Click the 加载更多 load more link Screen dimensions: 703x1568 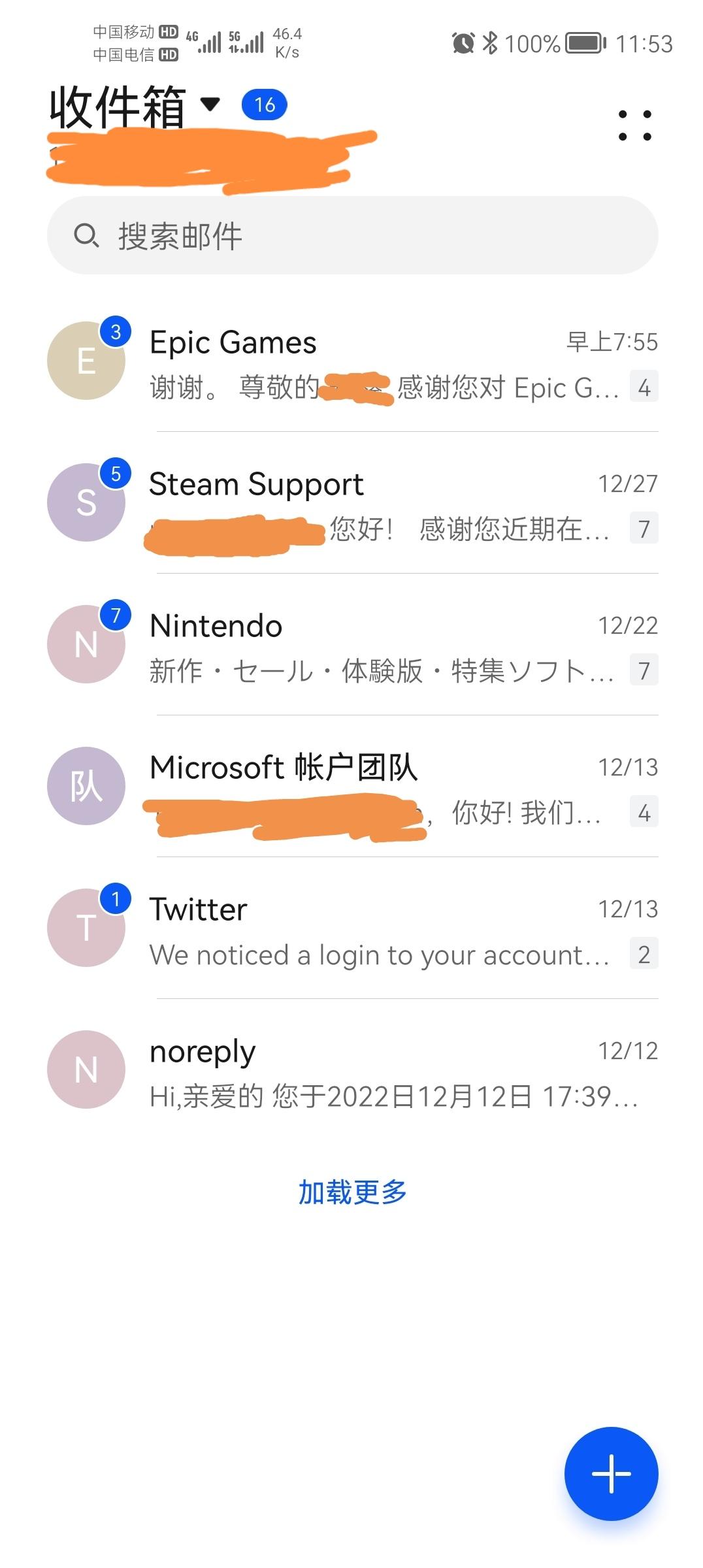point(351,1190)
